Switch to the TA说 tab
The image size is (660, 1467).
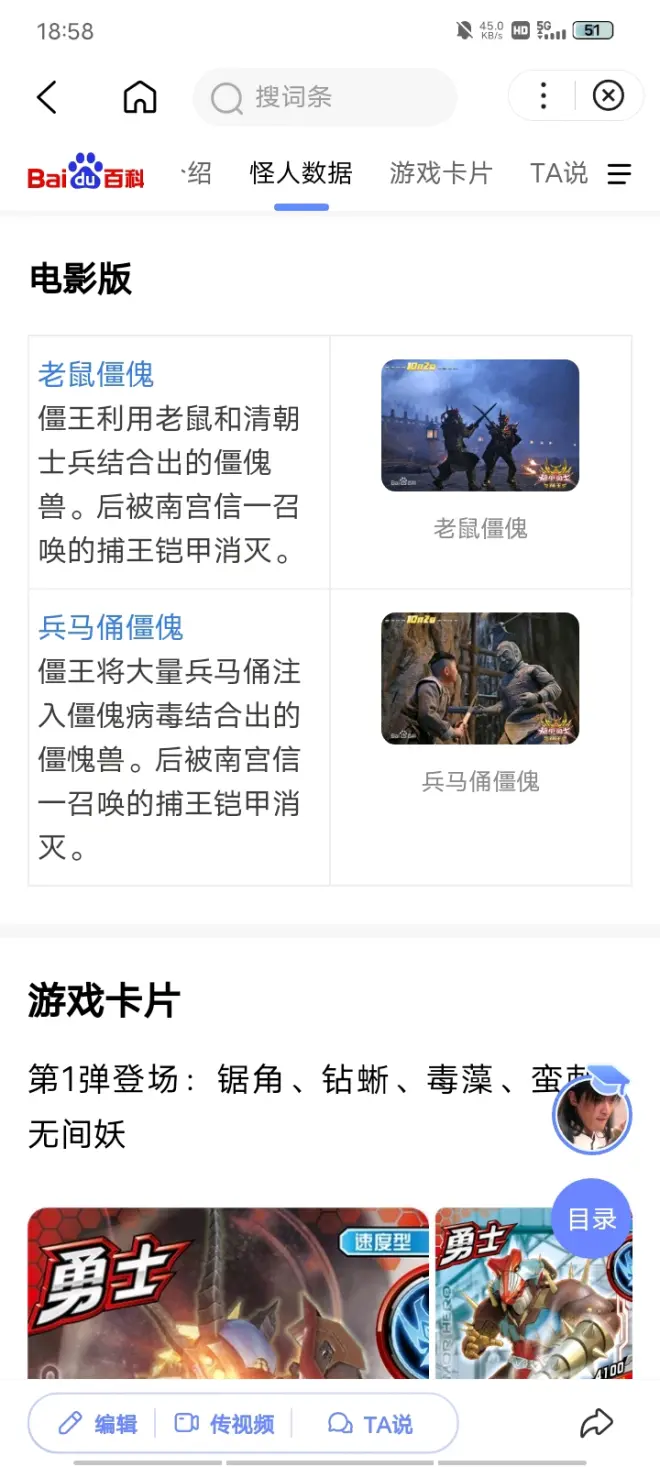559,173
